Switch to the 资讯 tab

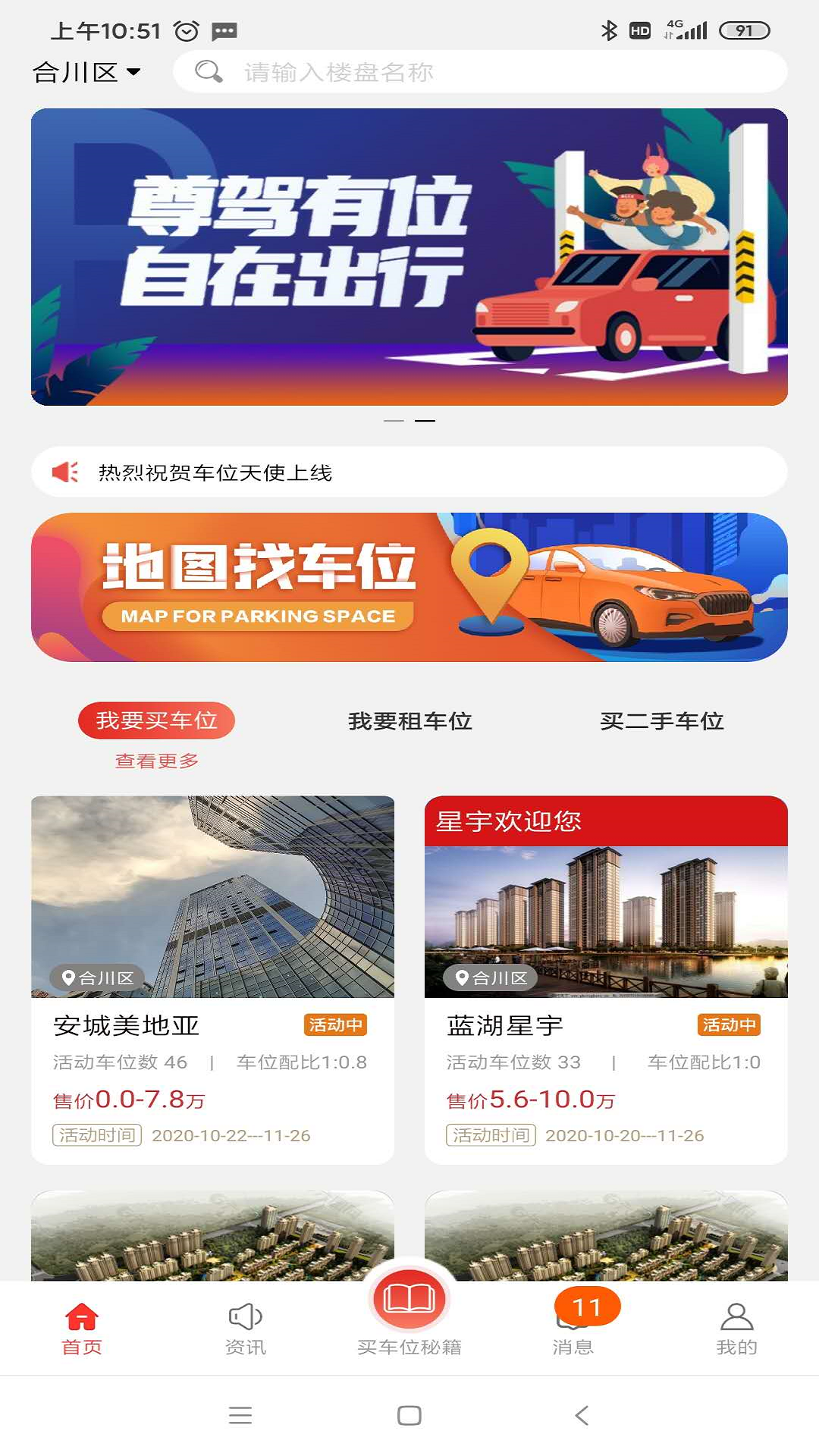[x=246, y=1329]
